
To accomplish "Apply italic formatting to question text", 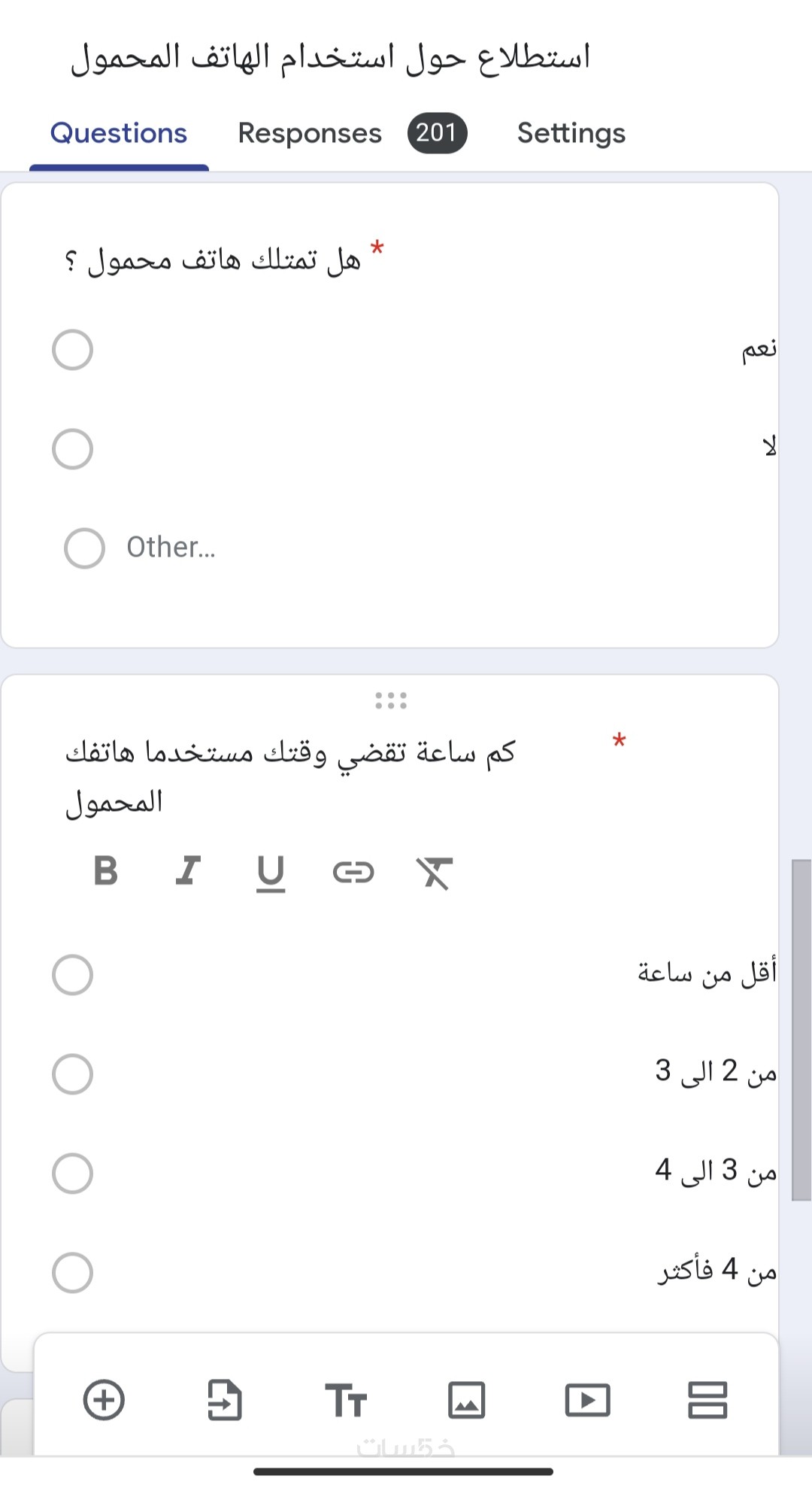I will point(188,871).
